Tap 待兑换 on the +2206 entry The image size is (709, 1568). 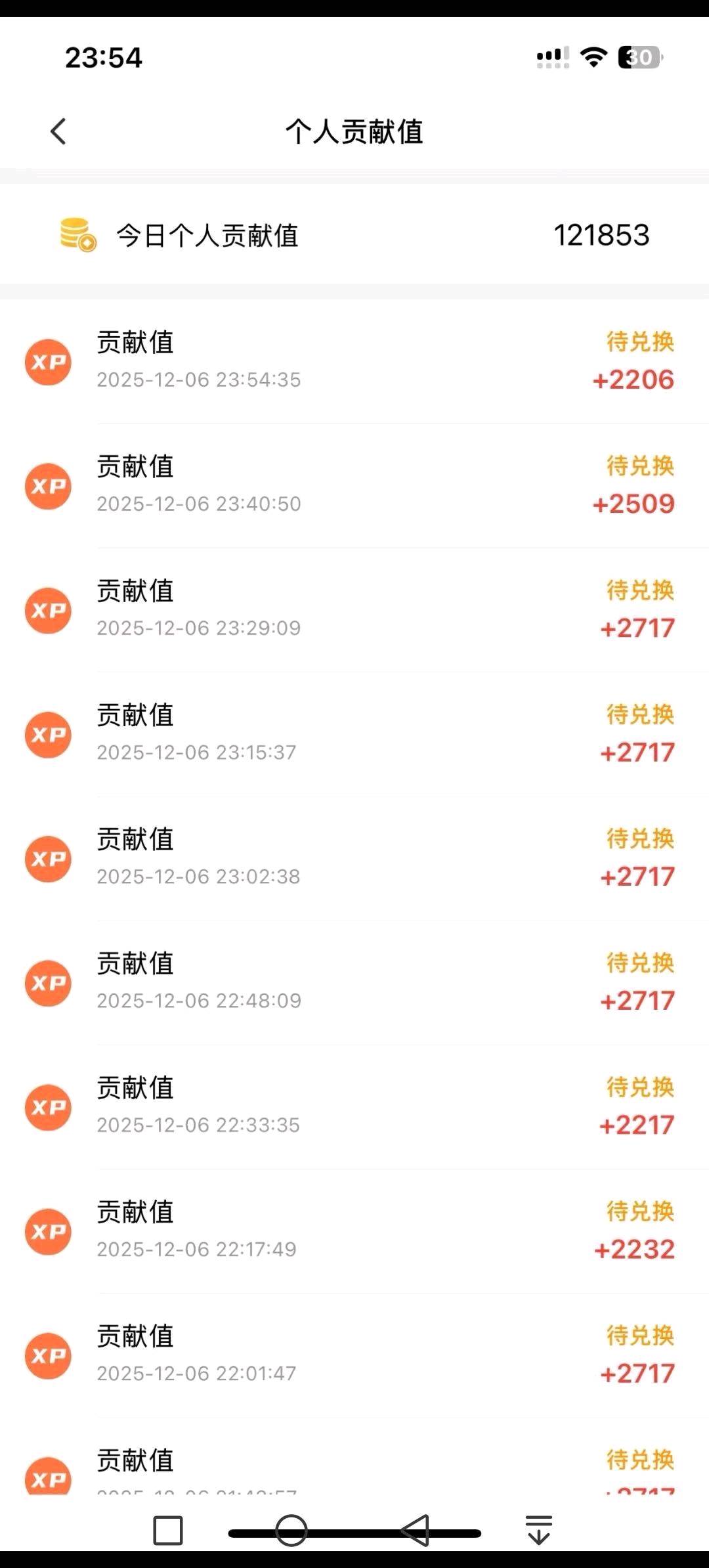(x=639, y=343)
